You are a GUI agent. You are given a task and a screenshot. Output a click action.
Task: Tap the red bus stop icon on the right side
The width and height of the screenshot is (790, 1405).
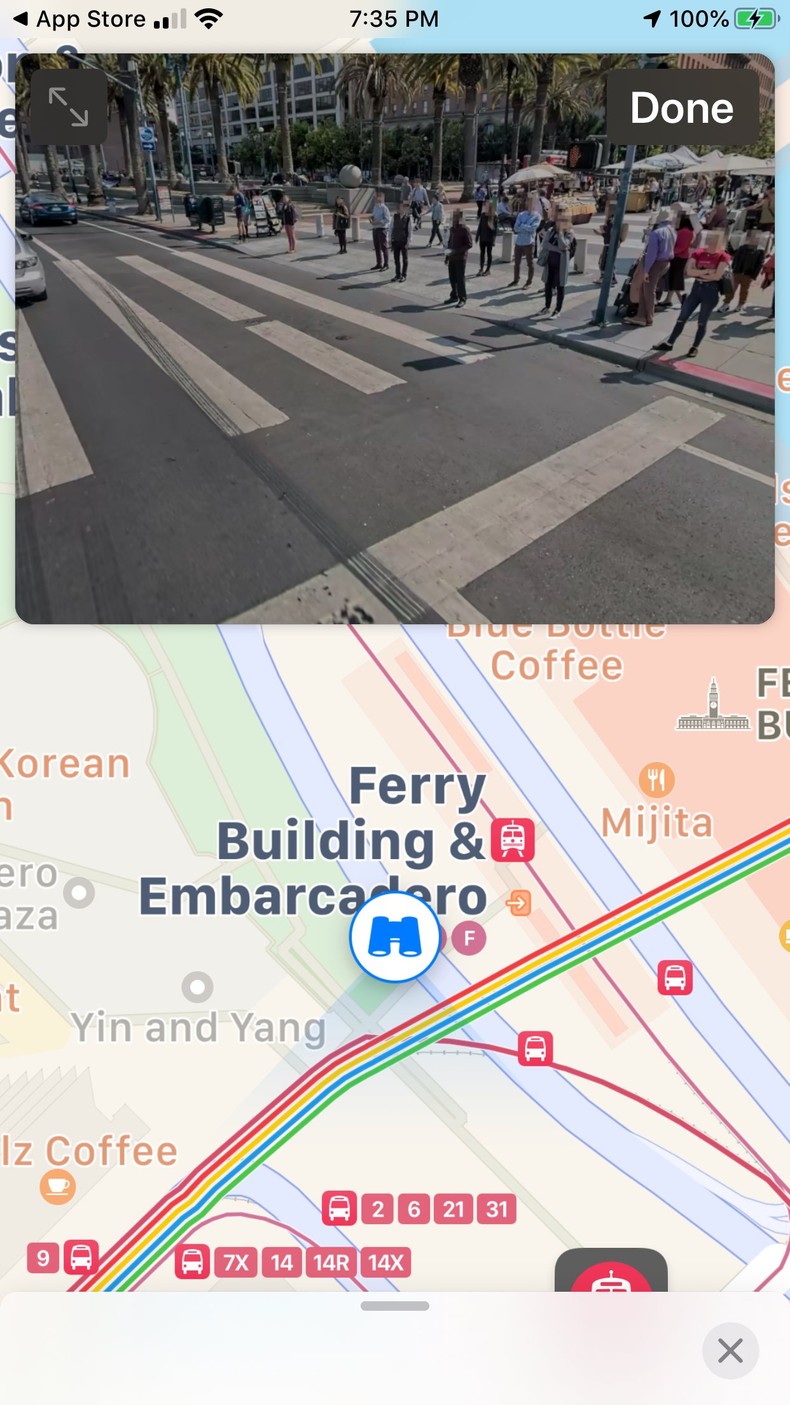tap(675, 978)
